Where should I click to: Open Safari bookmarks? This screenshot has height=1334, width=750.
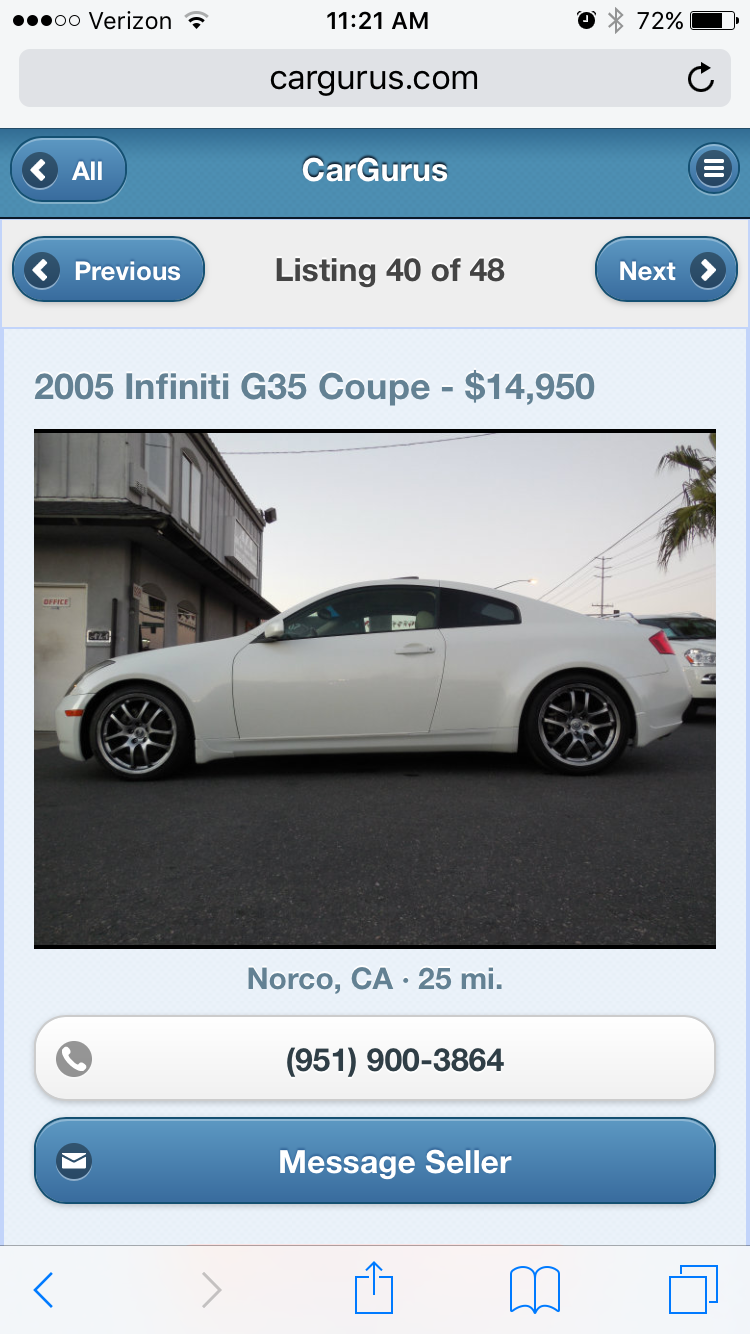click(x=535, y=1290)
